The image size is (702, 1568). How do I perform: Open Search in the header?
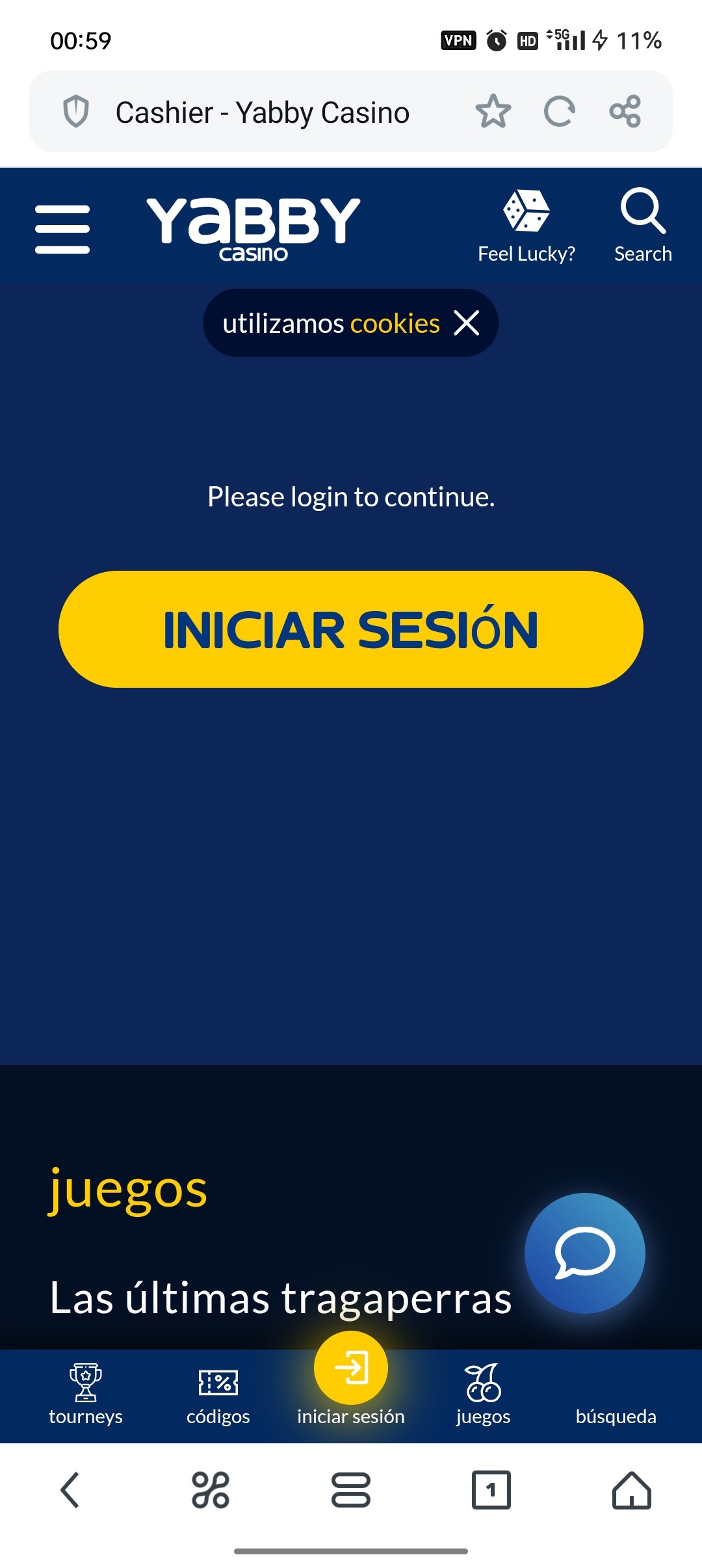[x=643, y=225]
